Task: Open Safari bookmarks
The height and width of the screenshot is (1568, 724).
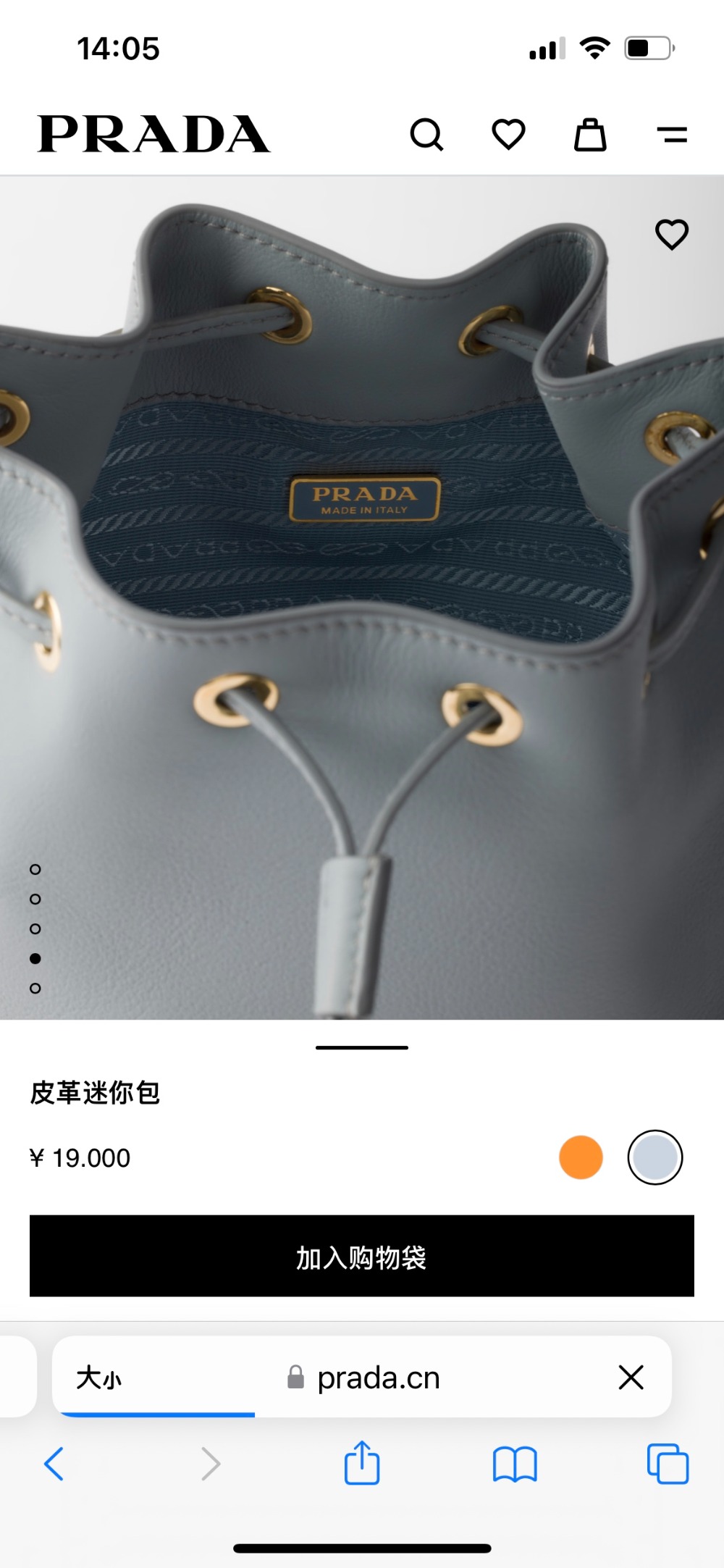Action: (514, 1464)
